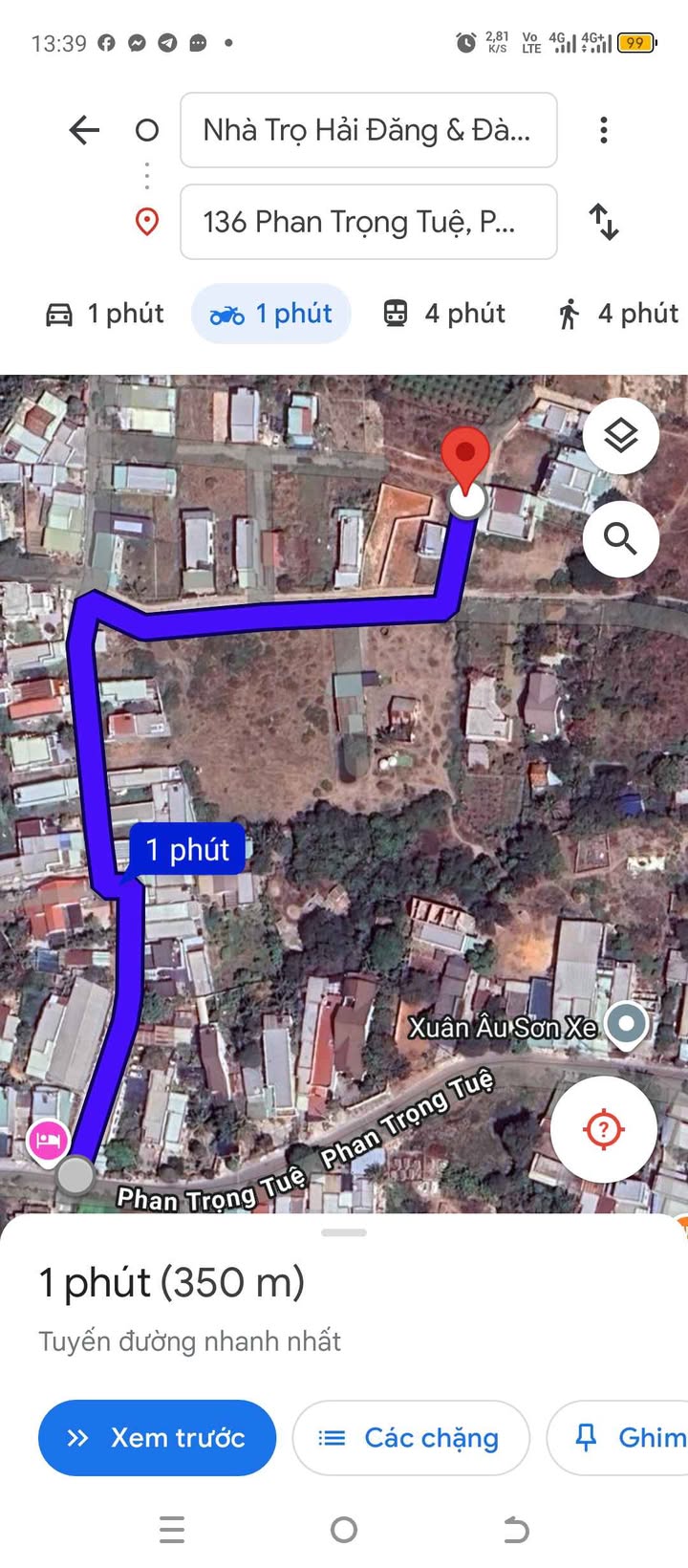Edit the starting point Nhà Trọ Hải Đăng

(368, 130)
